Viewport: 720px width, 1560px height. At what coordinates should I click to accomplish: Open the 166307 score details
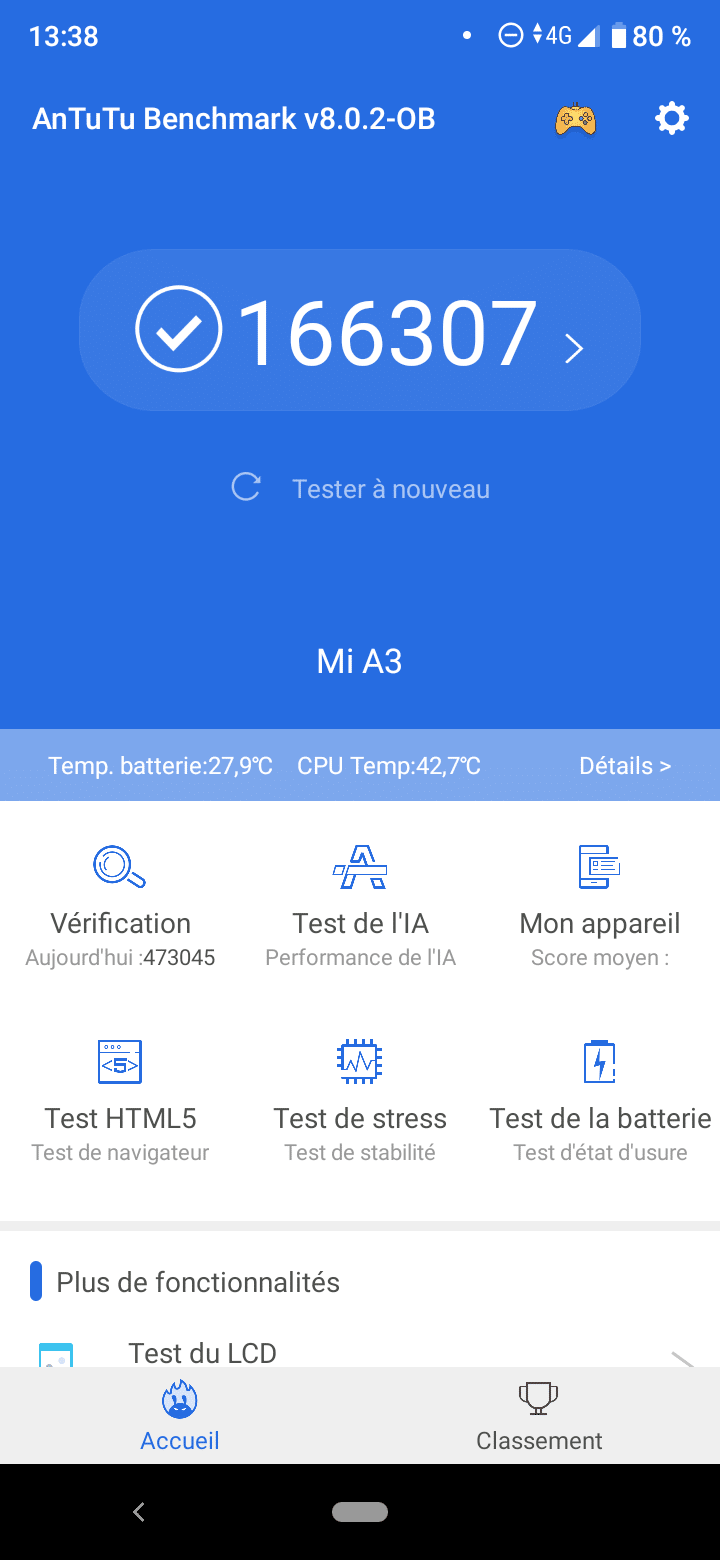(360, 332)
